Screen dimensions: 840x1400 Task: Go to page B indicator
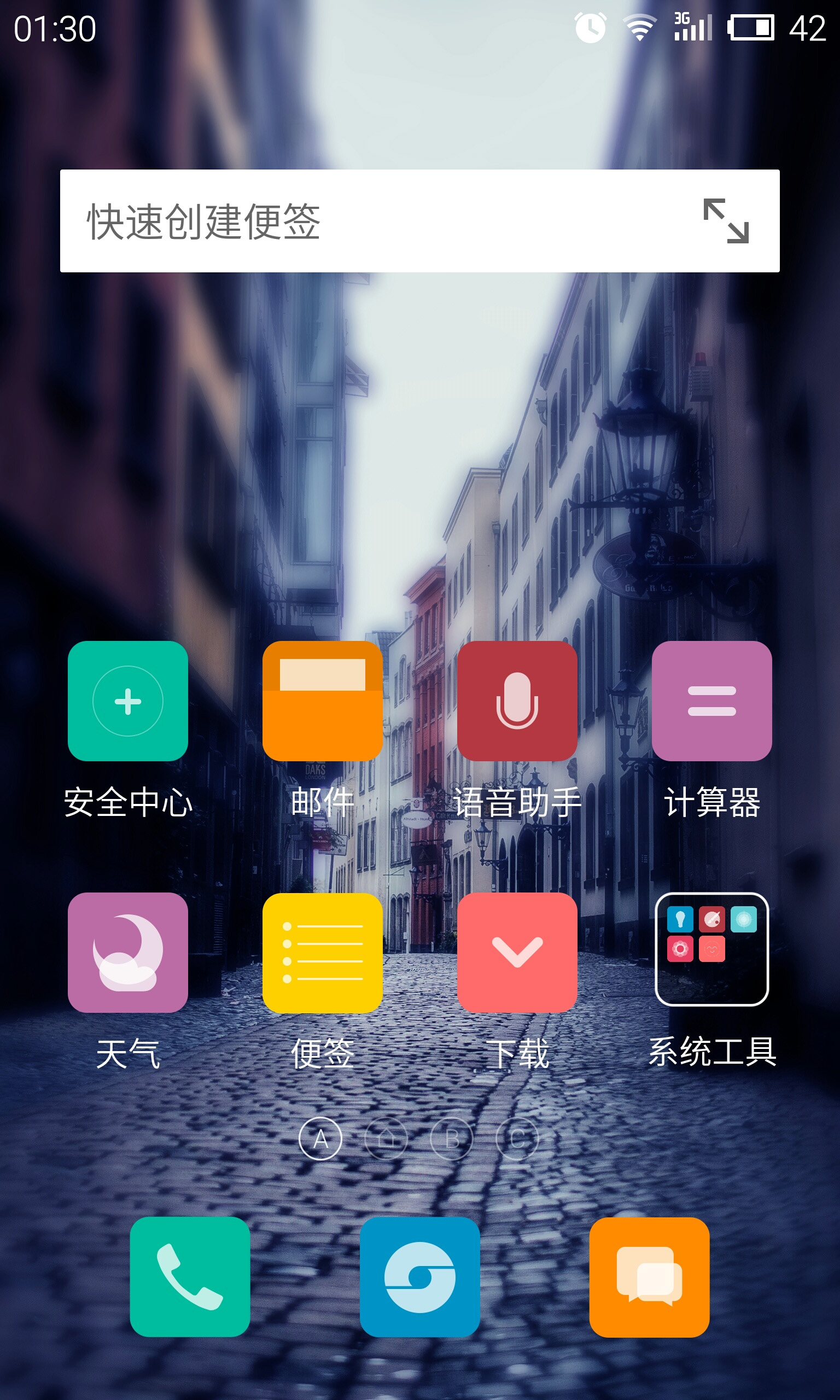[x=452, y=1139]
